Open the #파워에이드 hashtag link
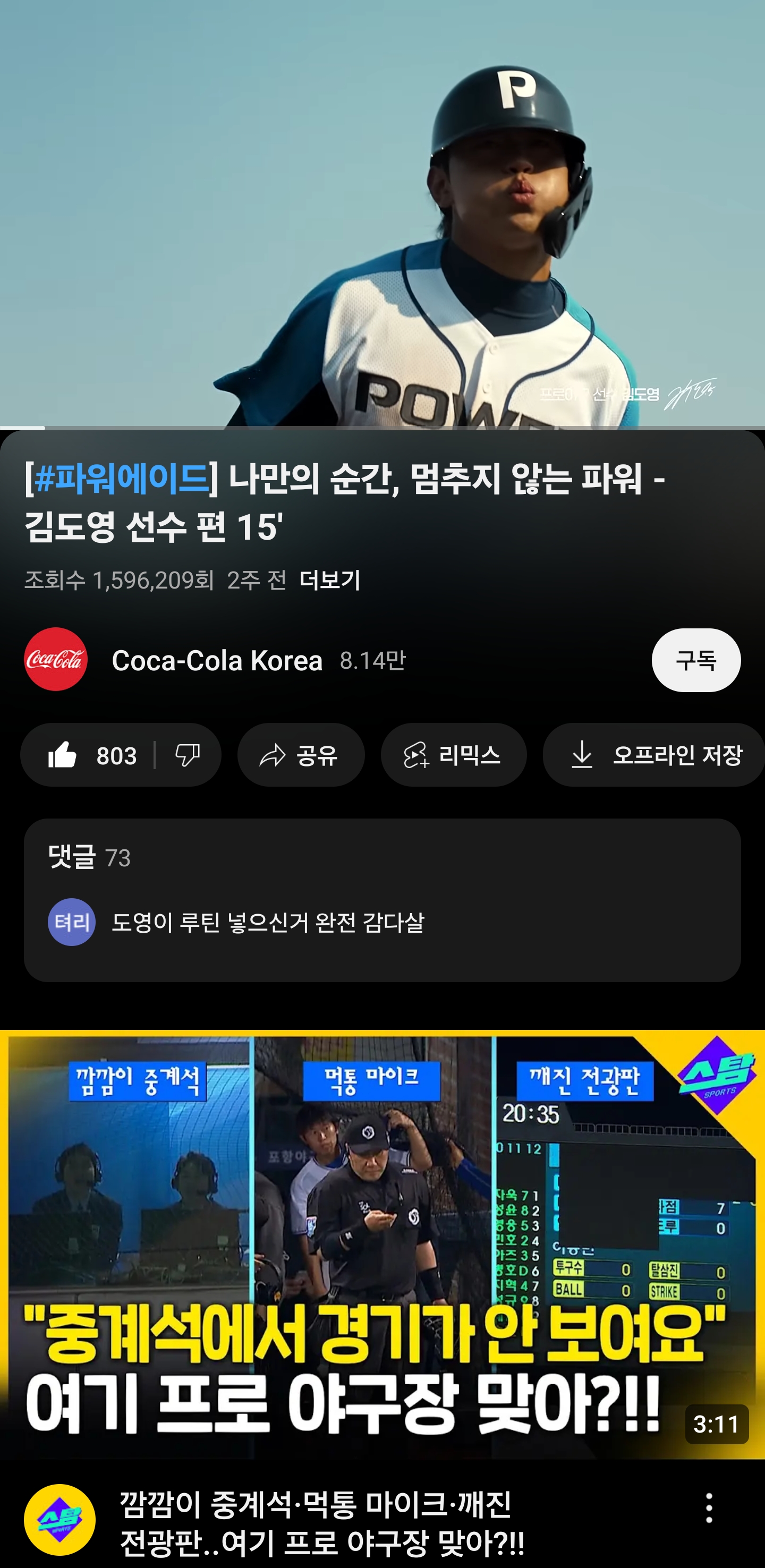Image resolution: width=765 pixels, height=1568 pixels. click(122, 479)
